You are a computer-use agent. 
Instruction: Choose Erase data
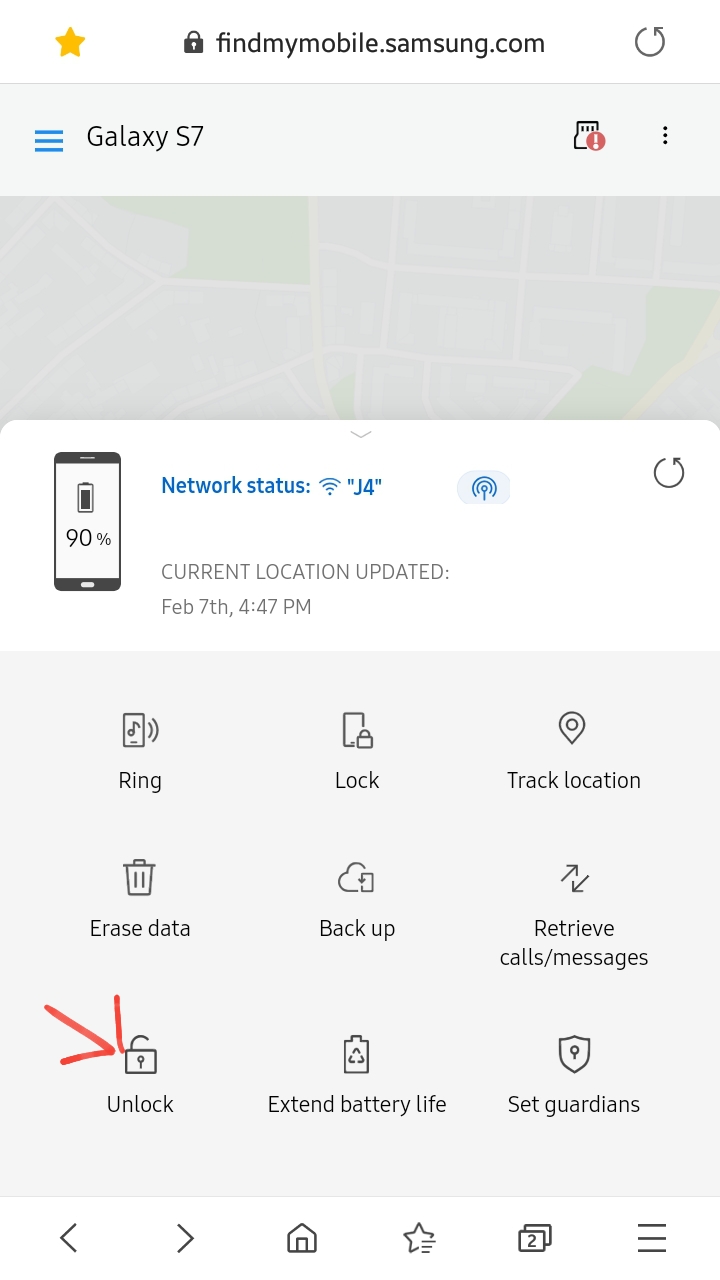coord(140,897)
